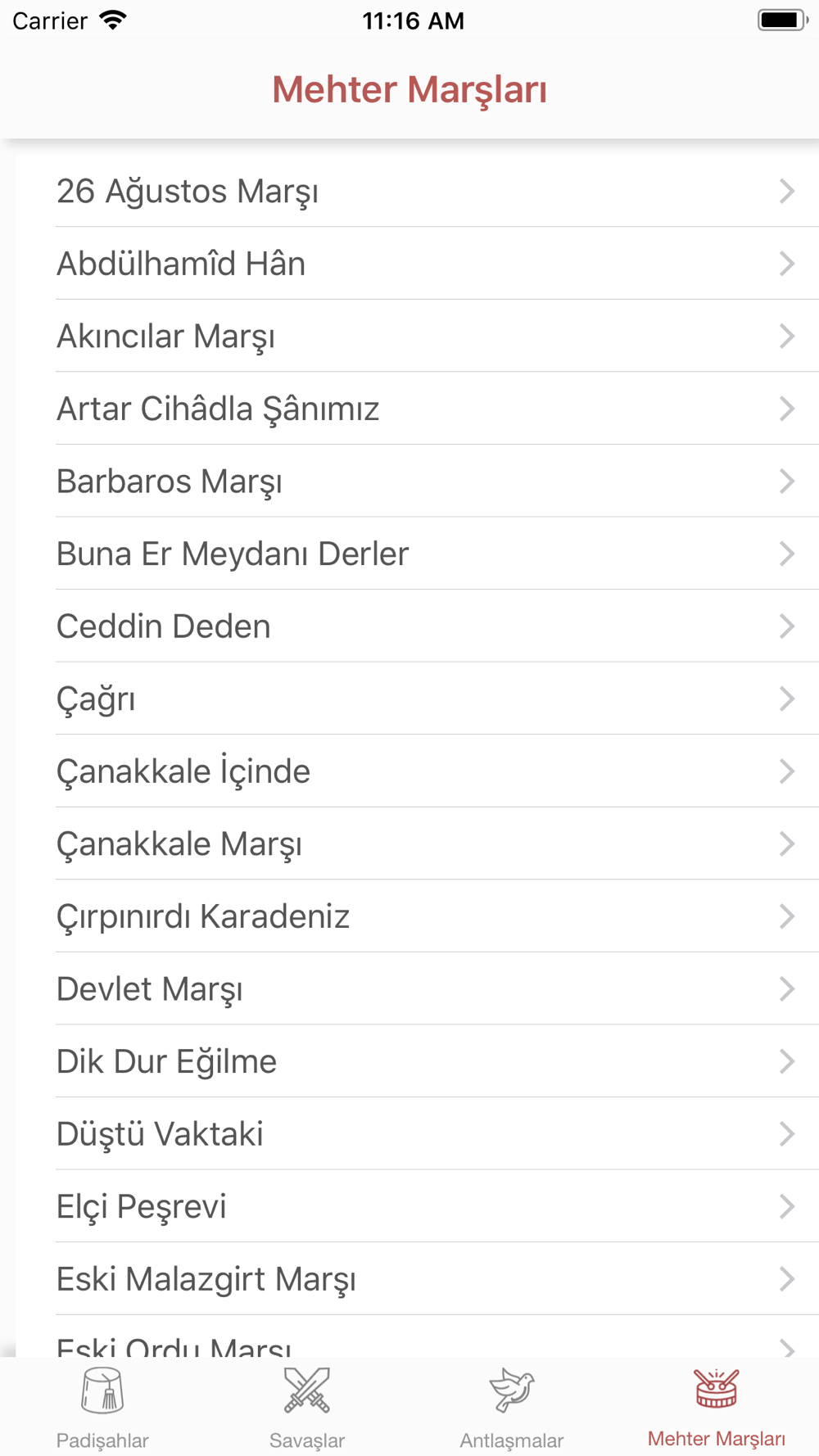Open Artar Cihâdla Şânımız
The height and width of the screenshot is (1456, 819).
click(418, 409)
